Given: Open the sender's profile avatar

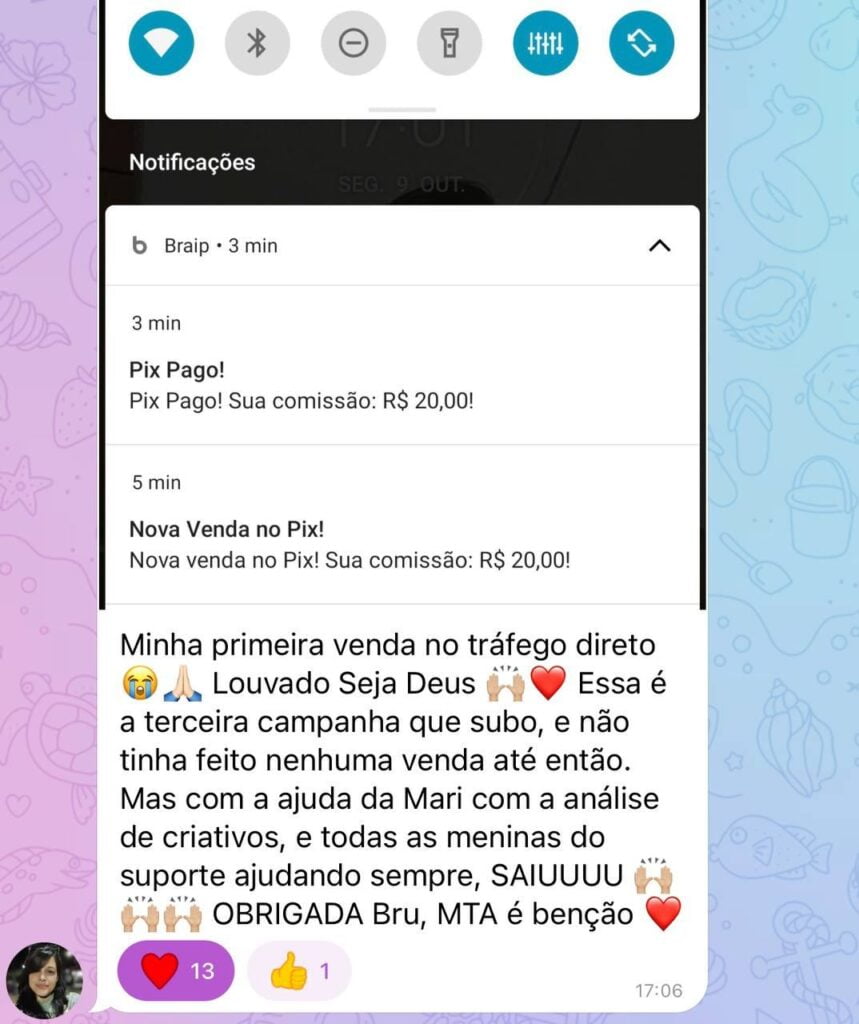Looking at the screenshot, I should 44,979.
